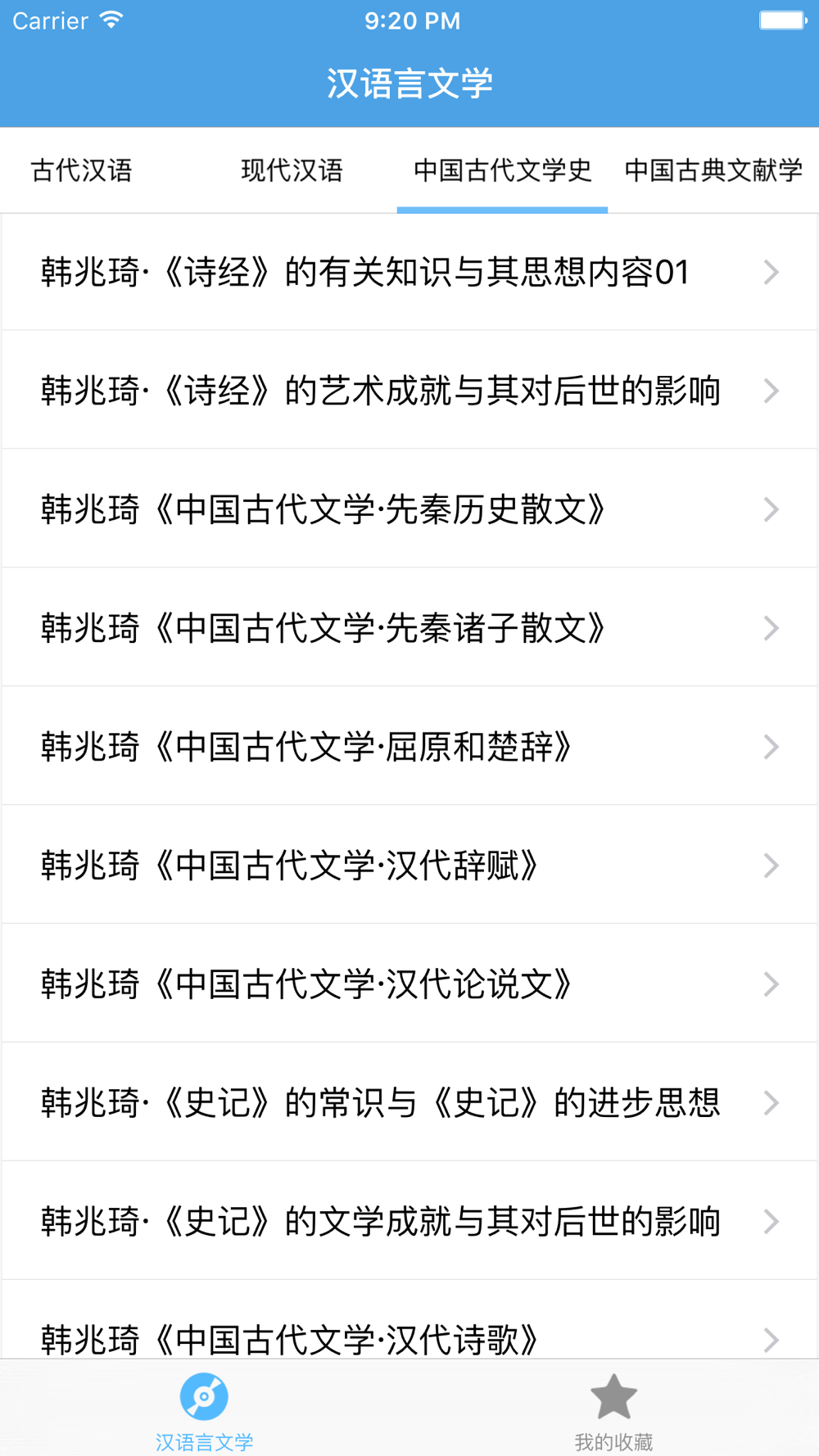This screenshot has width=819, height=1456.
Task: Select the 汉语言文学 bottom tab
Action: coord(205,1410)
